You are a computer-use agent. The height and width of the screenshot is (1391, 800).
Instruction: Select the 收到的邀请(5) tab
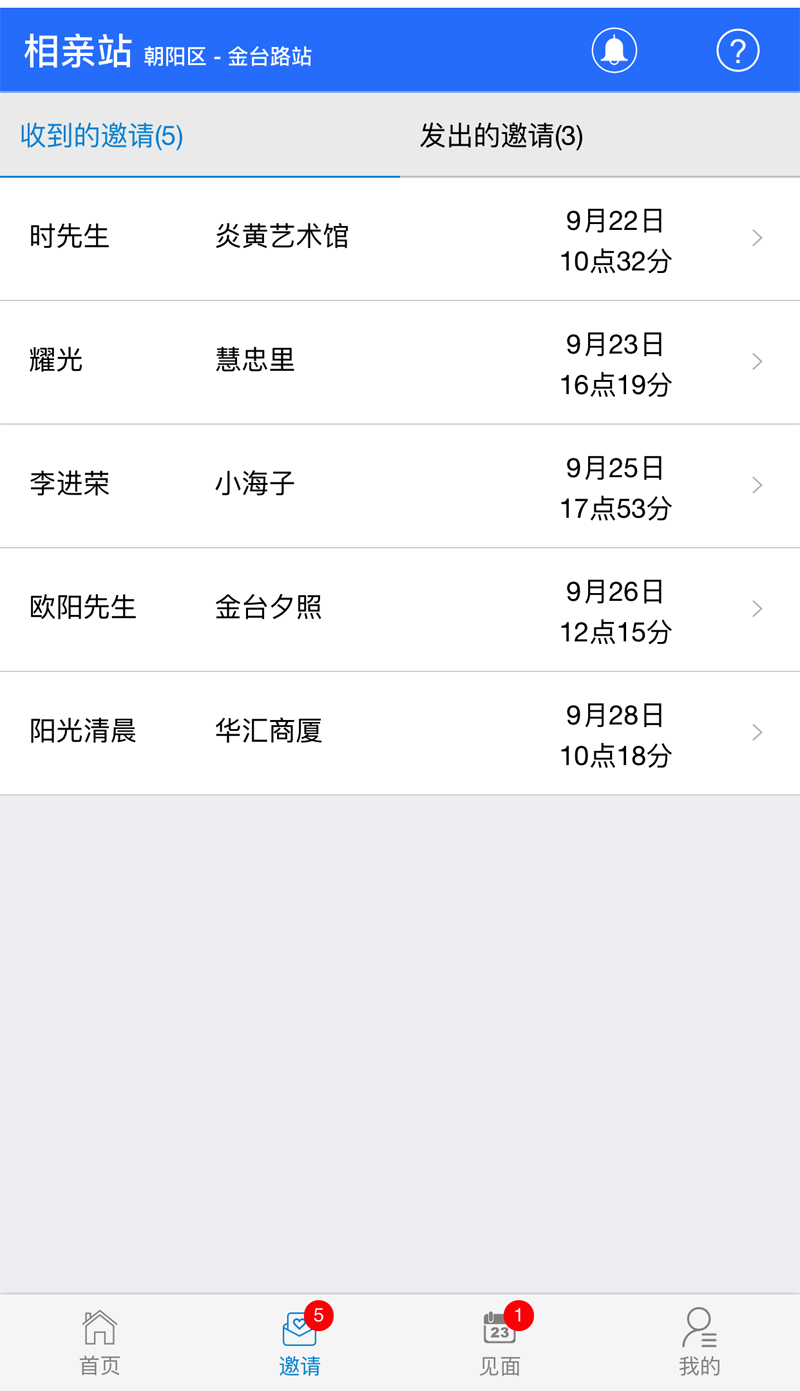(x=100, y=136)
